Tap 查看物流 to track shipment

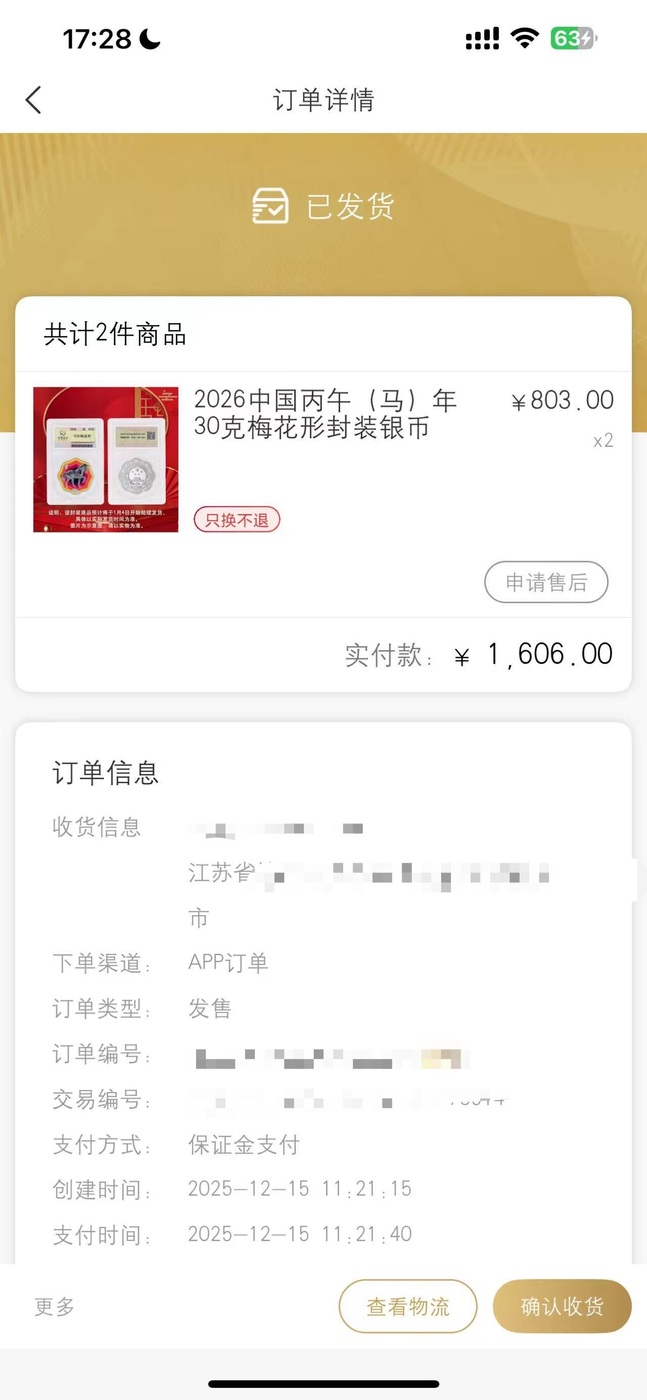click(x=408, y=1306)
